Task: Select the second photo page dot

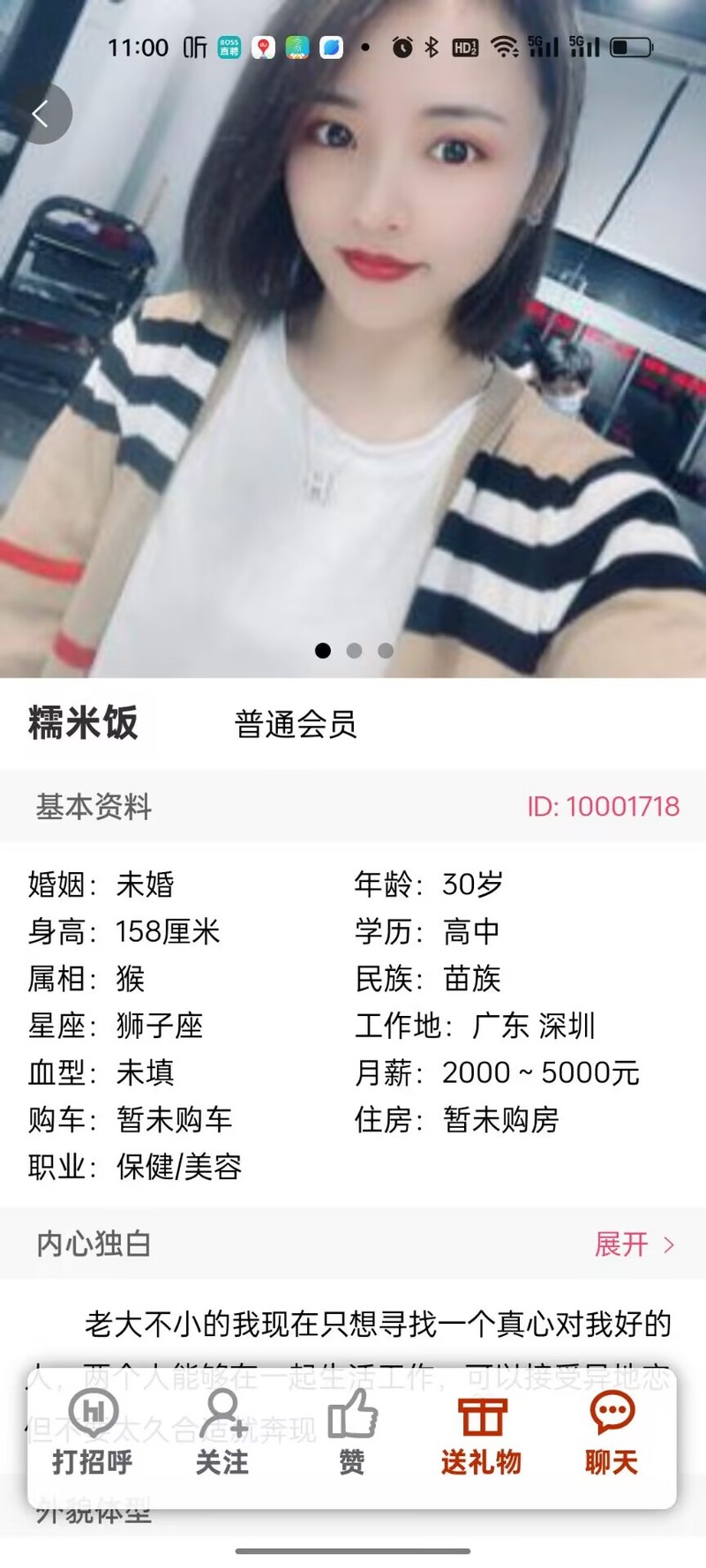Action: coord(354,651)
